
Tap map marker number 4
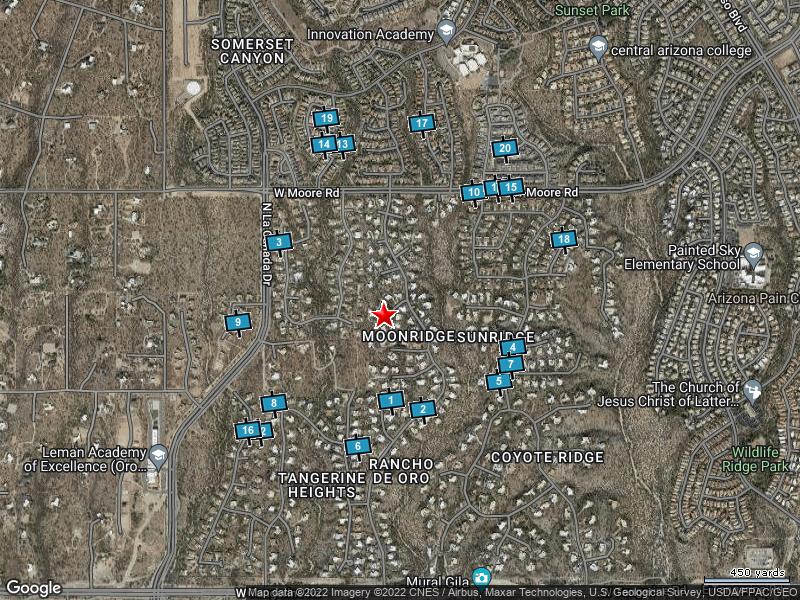[512, 348]
